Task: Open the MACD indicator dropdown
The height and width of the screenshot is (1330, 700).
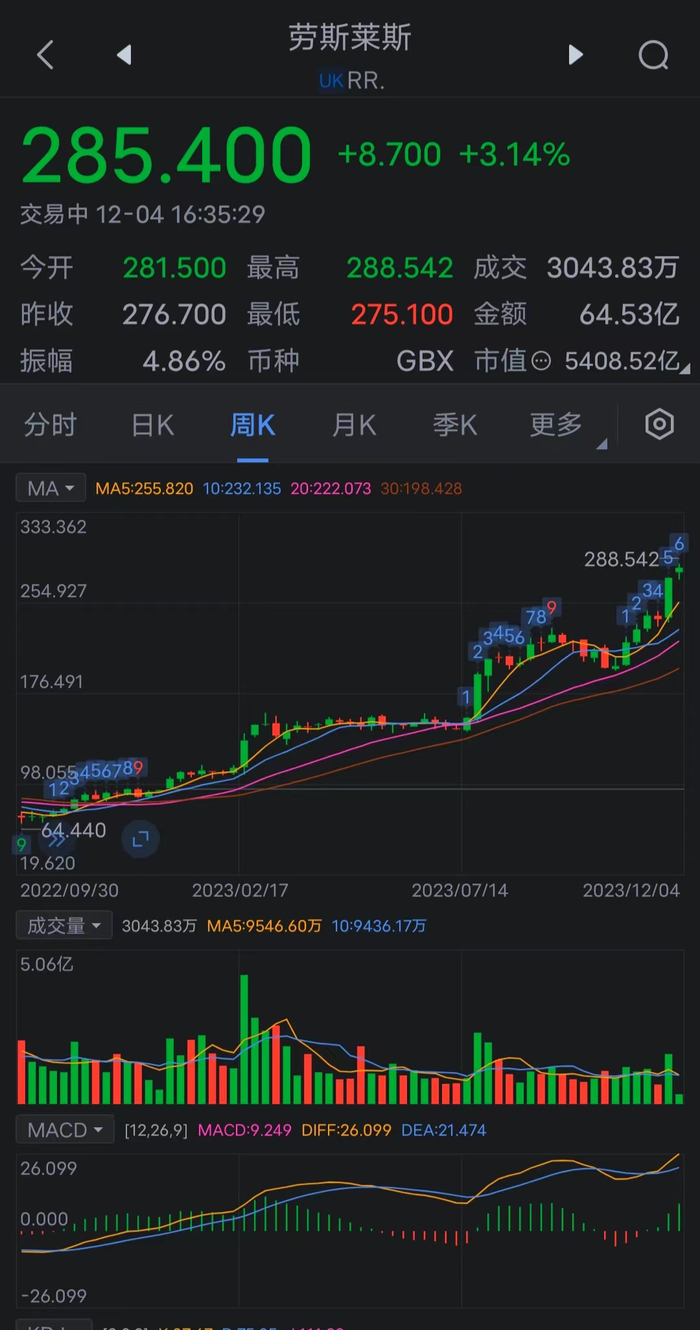Action: click(65, 1130)
